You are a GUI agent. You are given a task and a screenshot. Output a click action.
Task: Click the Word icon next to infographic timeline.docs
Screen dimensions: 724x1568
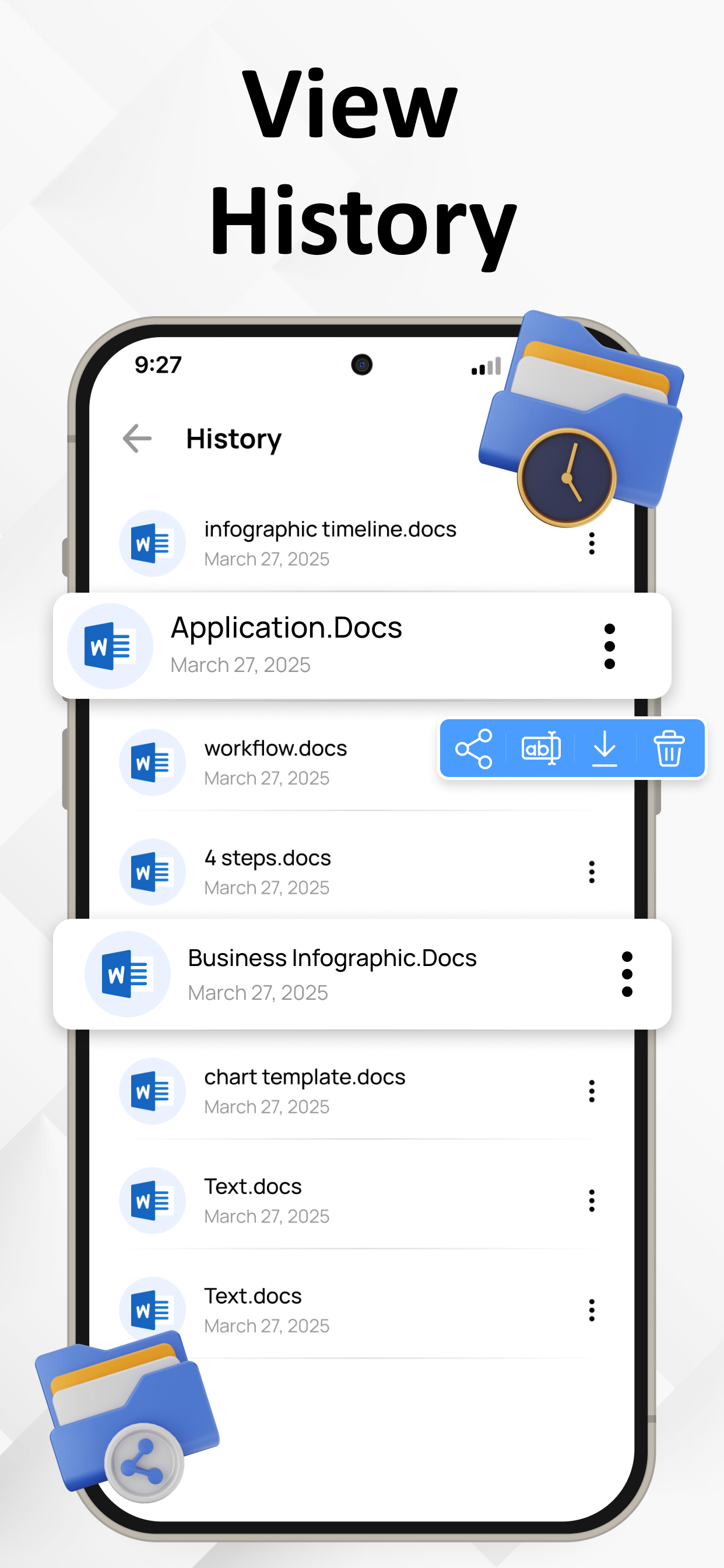[x=152, y=543]
